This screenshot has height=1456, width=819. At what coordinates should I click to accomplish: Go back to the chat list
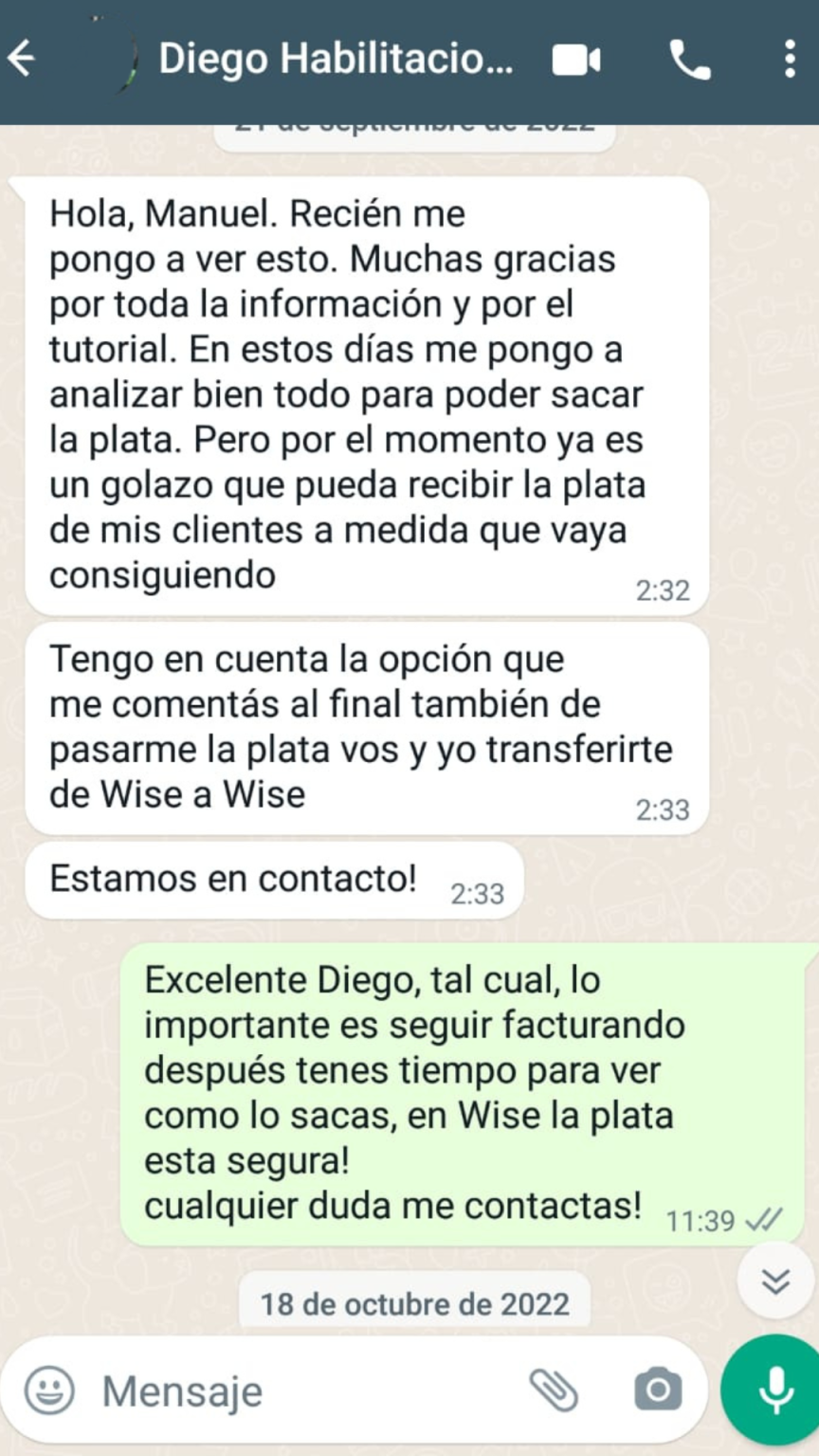click(x=23, y=59)
